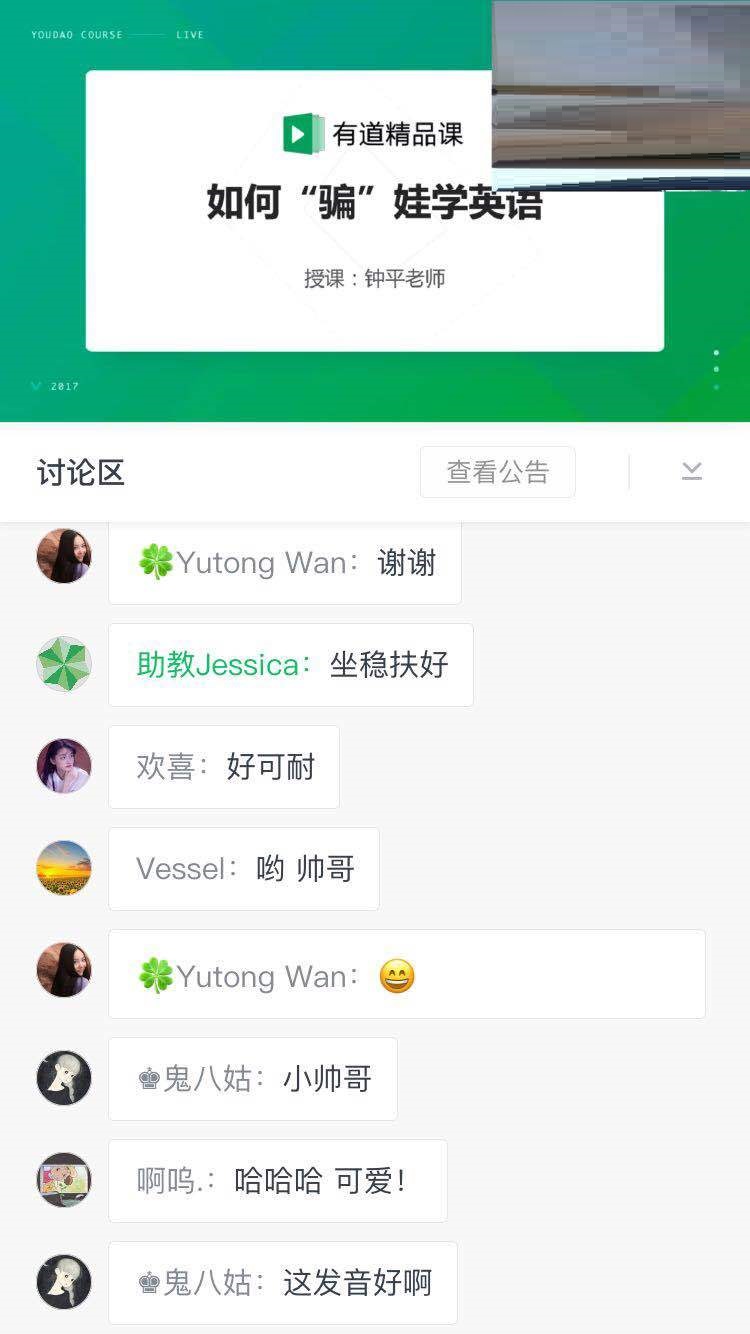This screenshot has height=1334, width=750.
Task: Click the LIVE label in the banner
Action: pos(191,33)
